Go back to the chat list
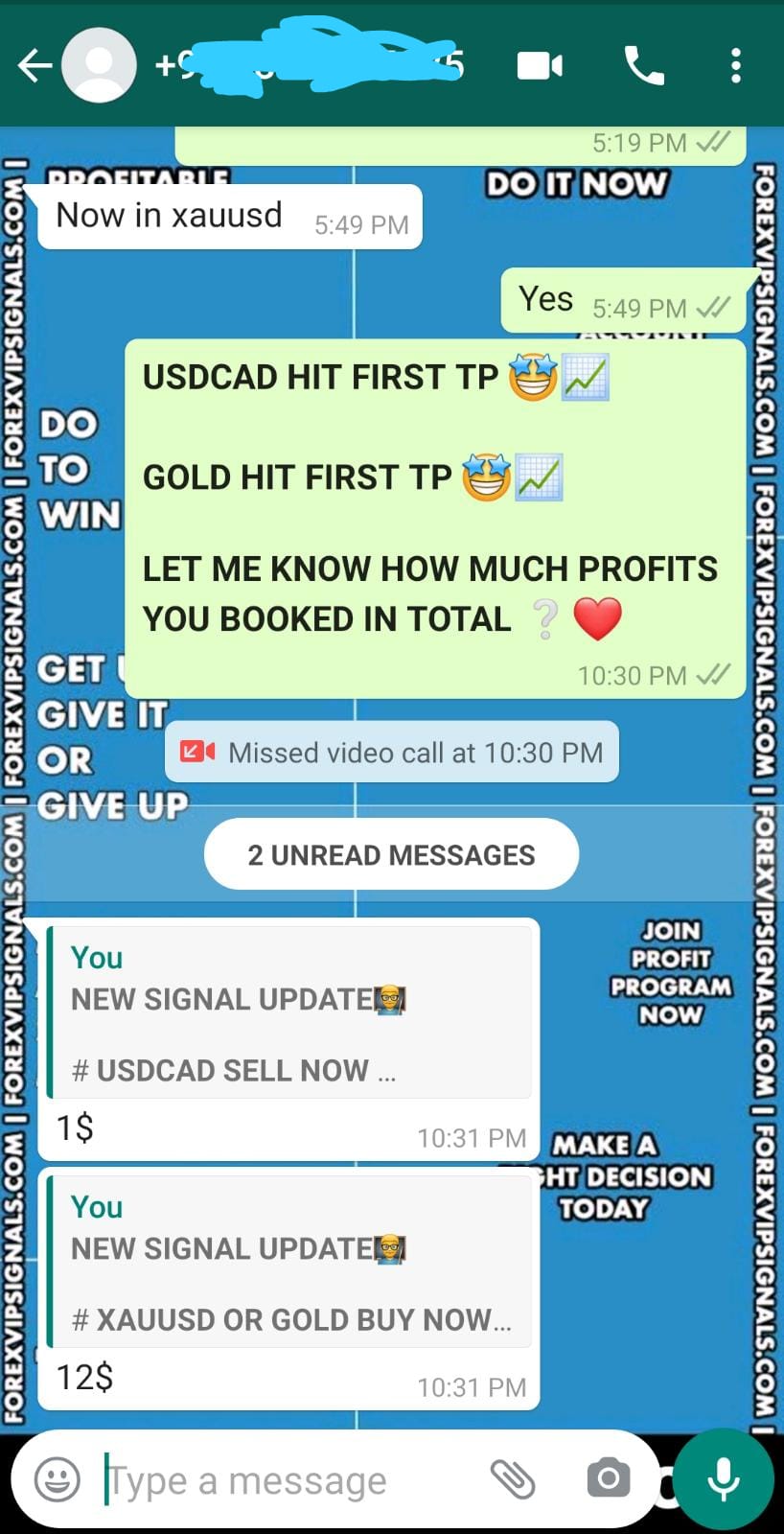The image size is (784, 1534). 35,66
